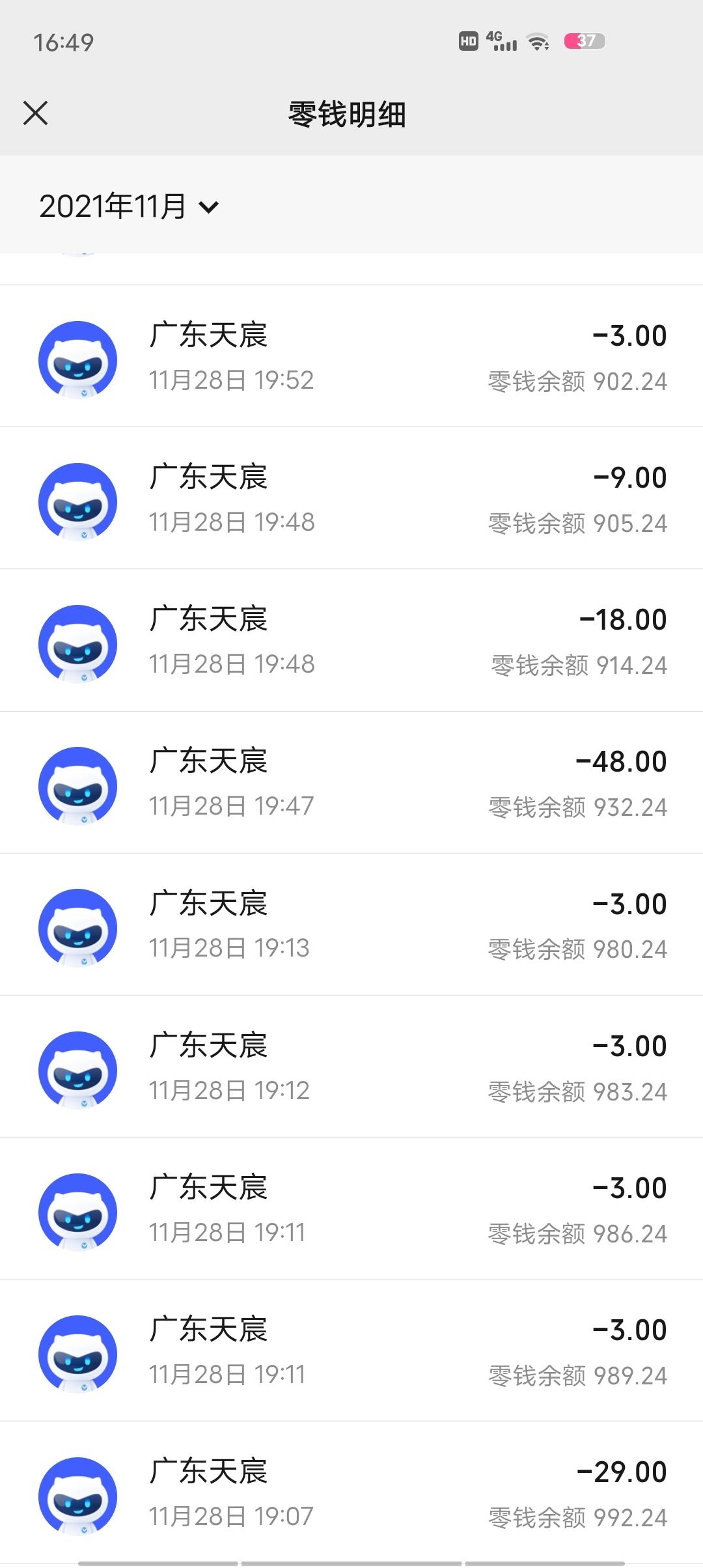This screenshot has width=703, height=1568.
Task: Open the 19:13 transaction record
Action: (x=351, y=924)
